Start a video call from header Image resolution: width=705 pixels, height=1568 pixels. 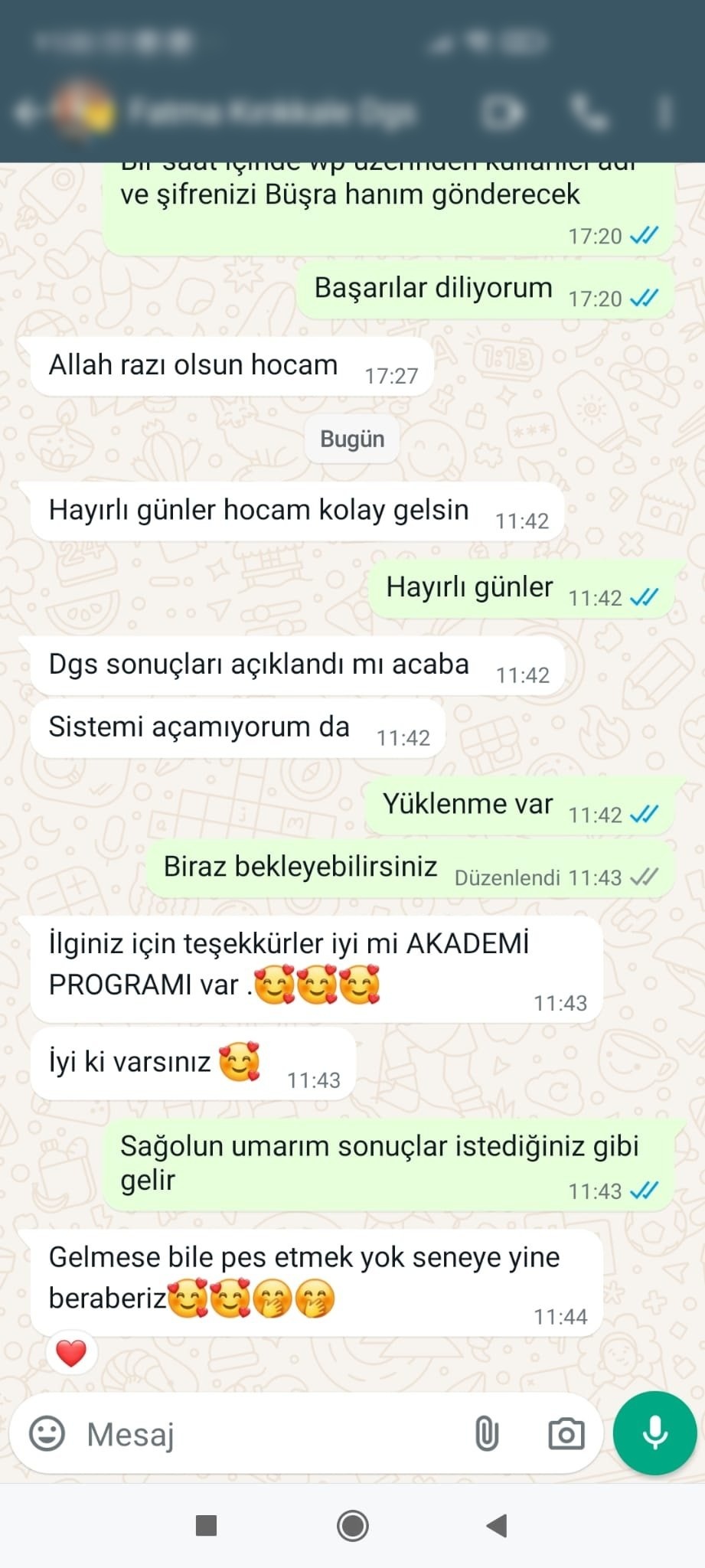(504, 113)
